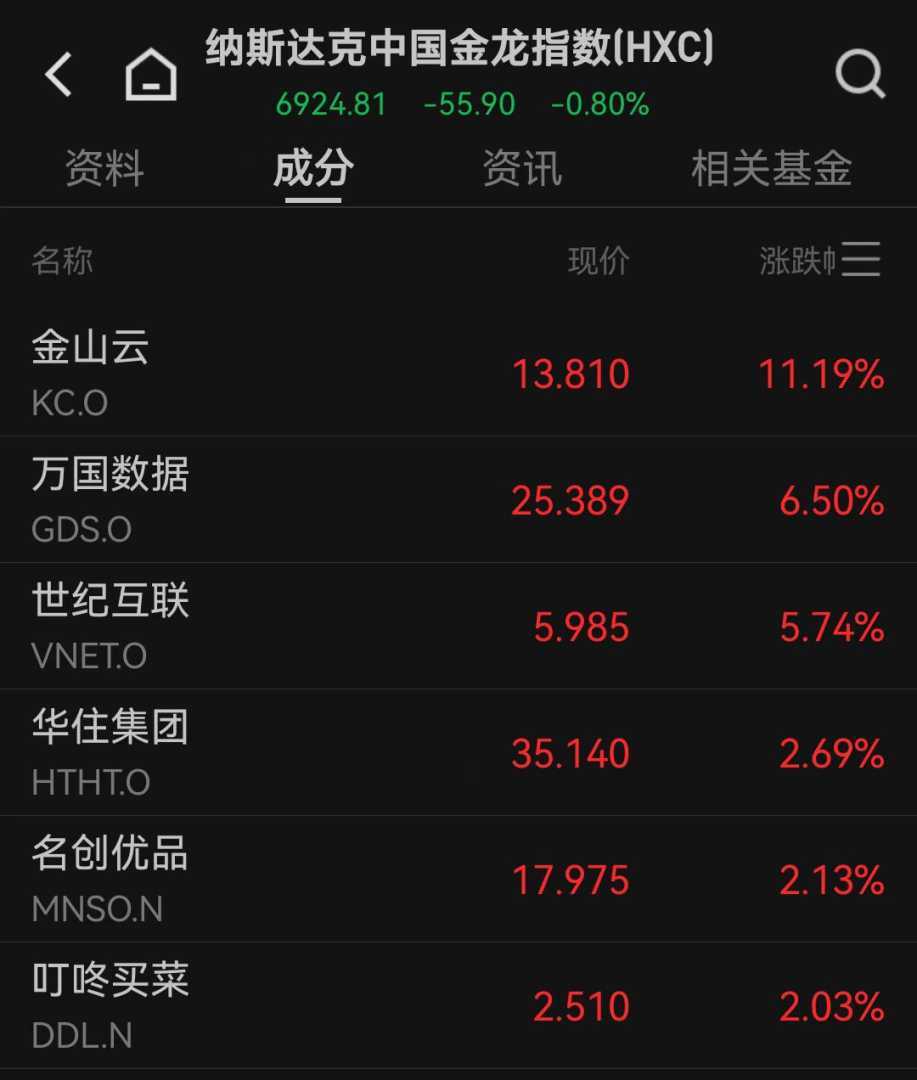Screen dimensions: 917x1080
Task: View 世纪互联 VNET.O stock page
Action: [x=458, y=626]
